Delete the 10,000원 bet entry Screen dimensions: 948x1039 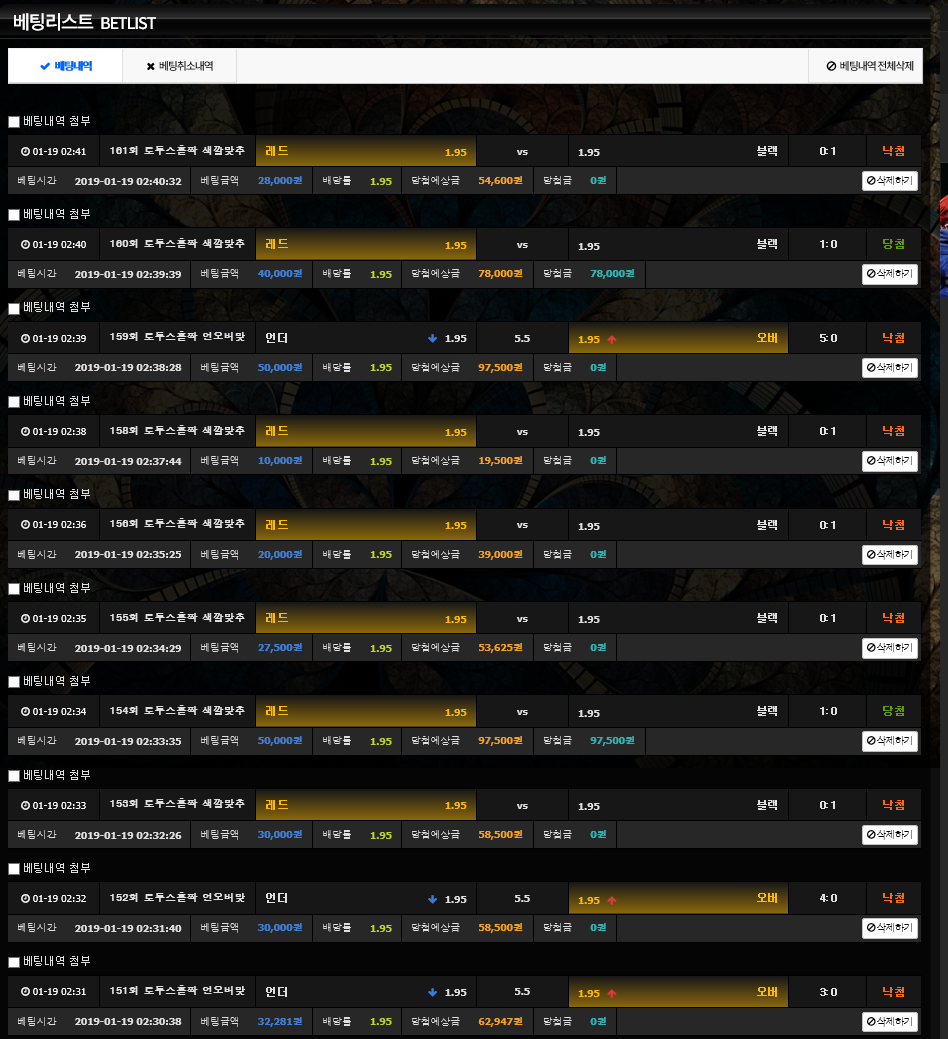889,461
